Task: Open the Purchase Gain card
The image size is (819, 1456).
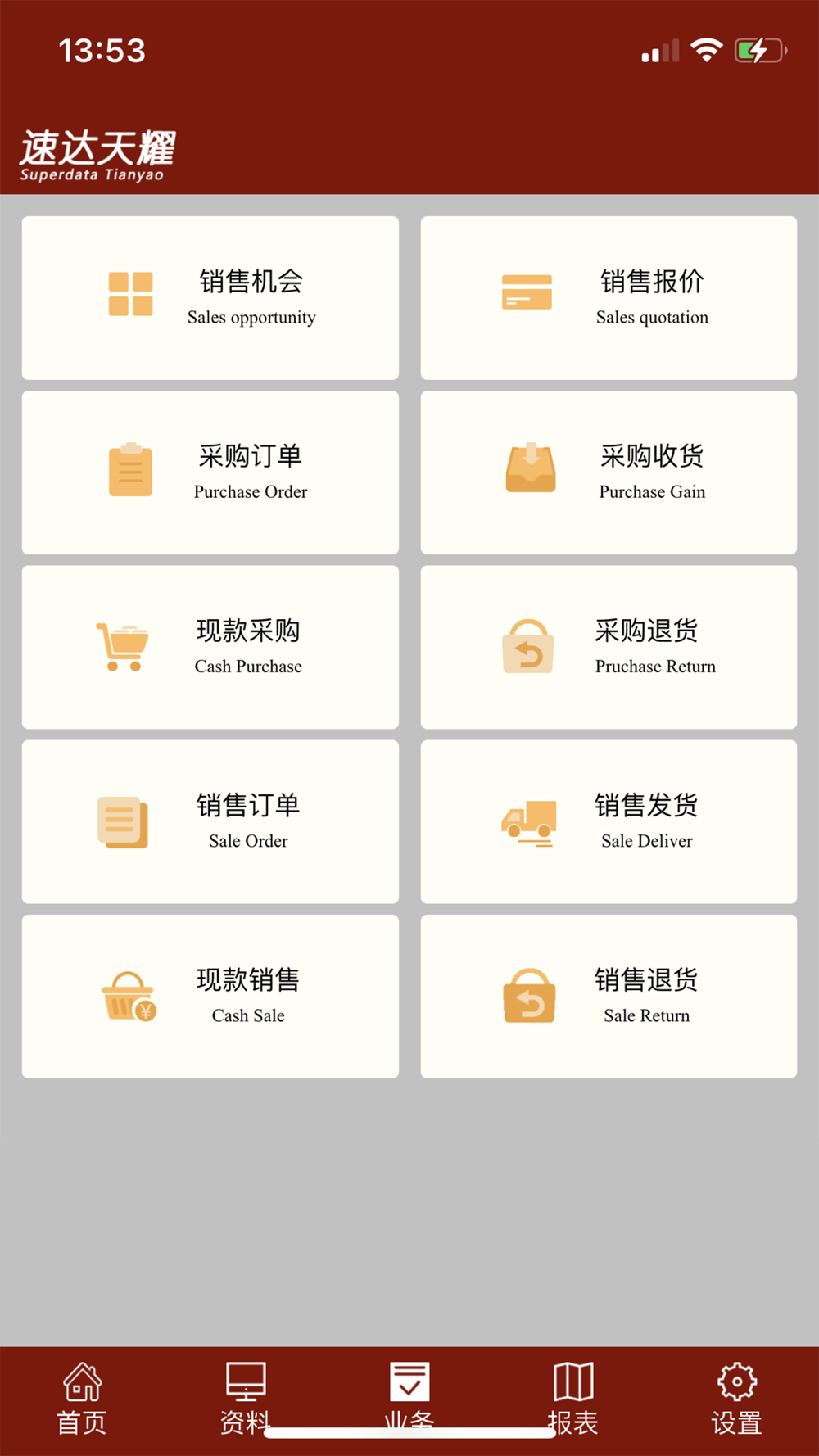Action: [x=609, y=472]
